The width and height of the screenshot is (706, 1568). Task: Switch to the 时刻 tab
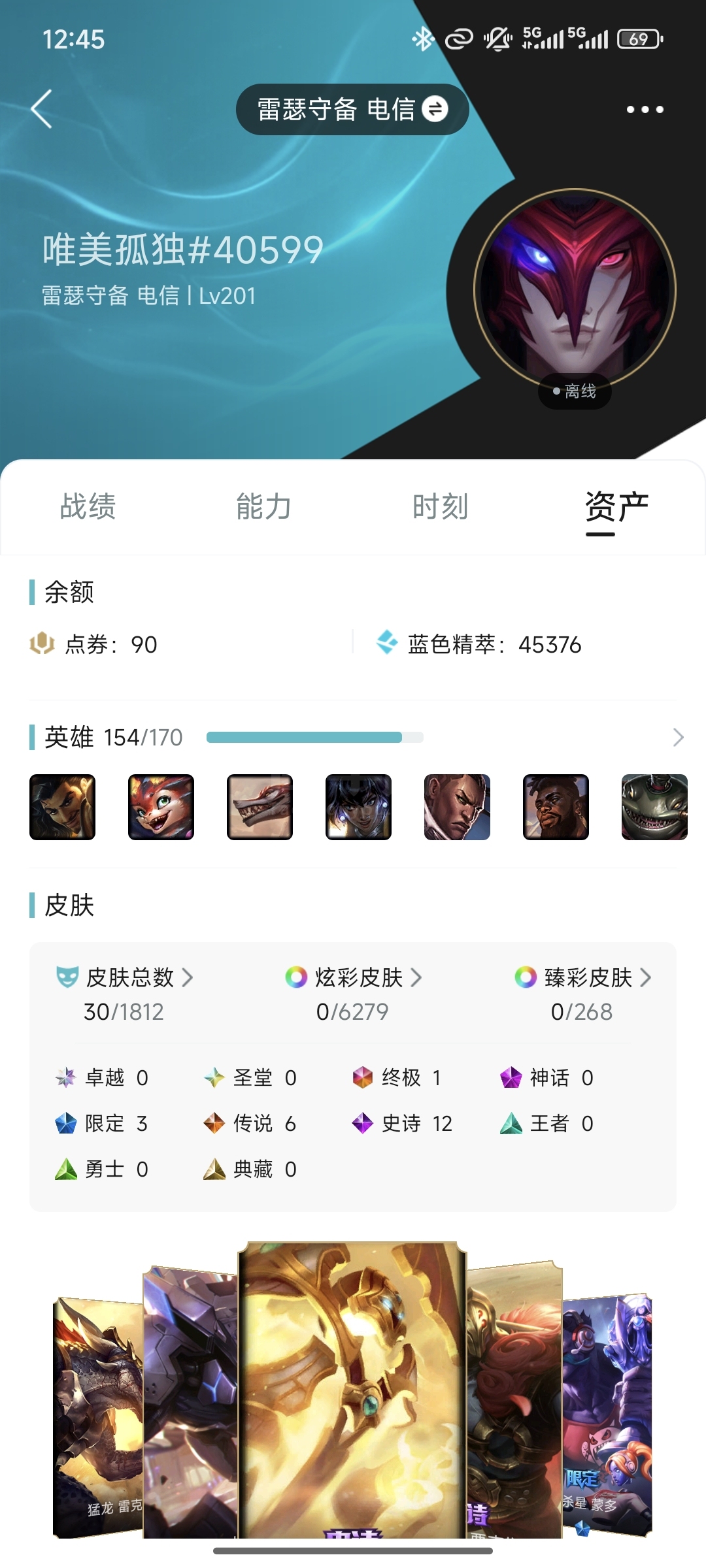click(x=440, y=507)
